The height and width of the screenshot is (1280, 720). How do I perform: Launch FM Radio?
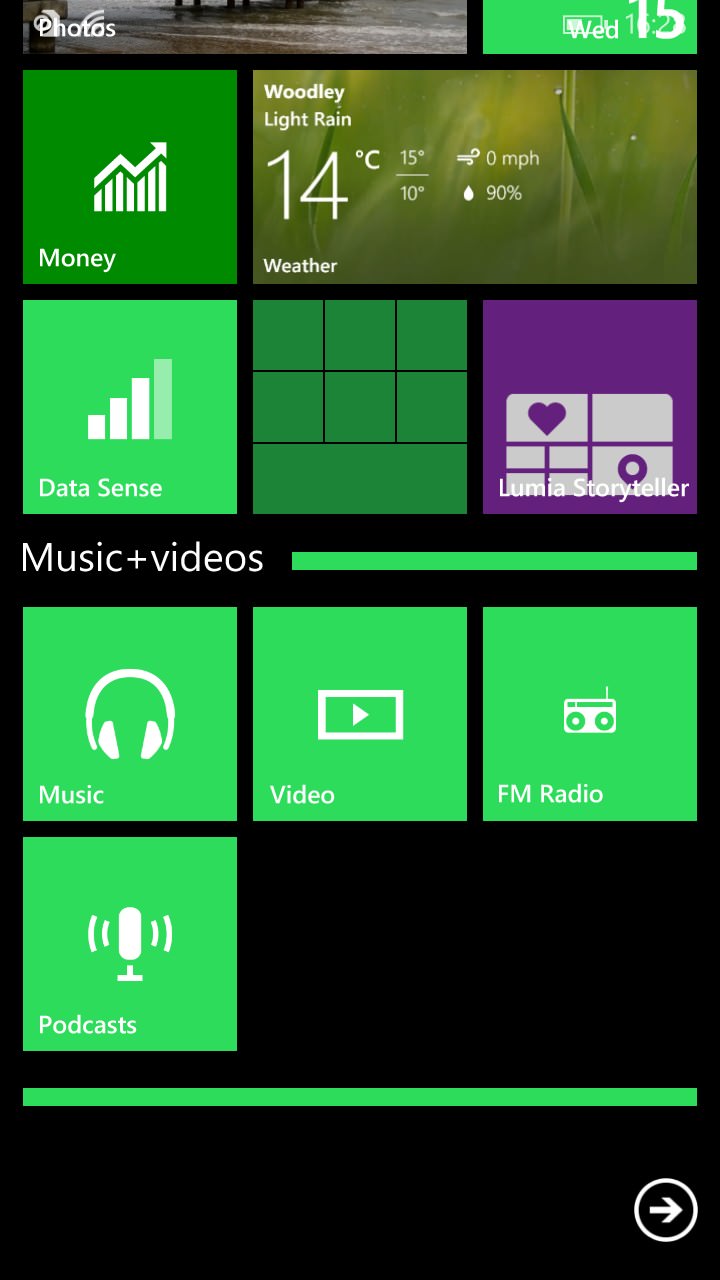590,714
